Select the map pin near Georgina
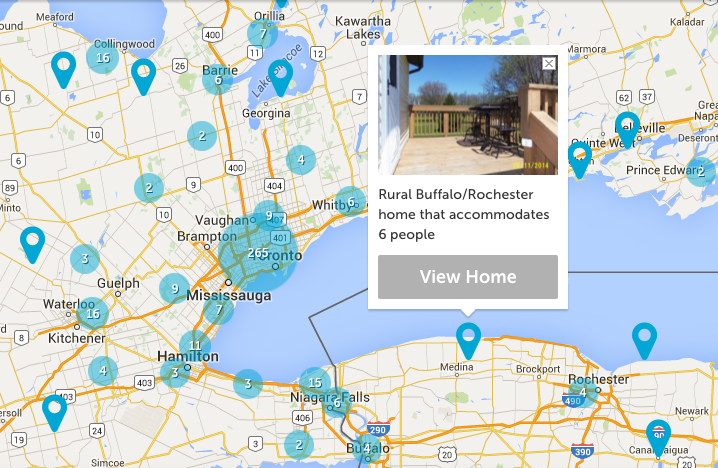Viewport: 718px width, 468px height. (281, 73)
